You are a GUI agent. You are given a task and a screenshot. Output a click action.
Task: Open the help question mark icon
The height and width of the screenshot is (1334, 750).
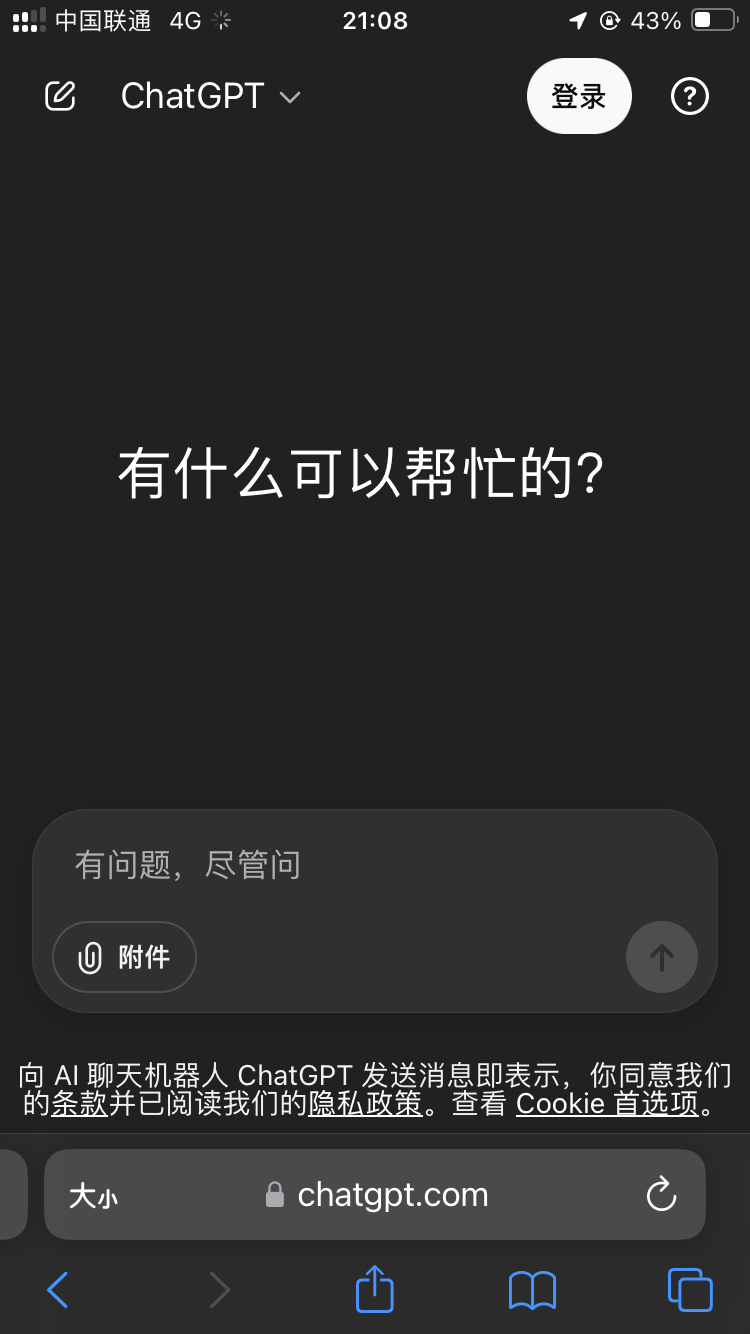(689, 96)
